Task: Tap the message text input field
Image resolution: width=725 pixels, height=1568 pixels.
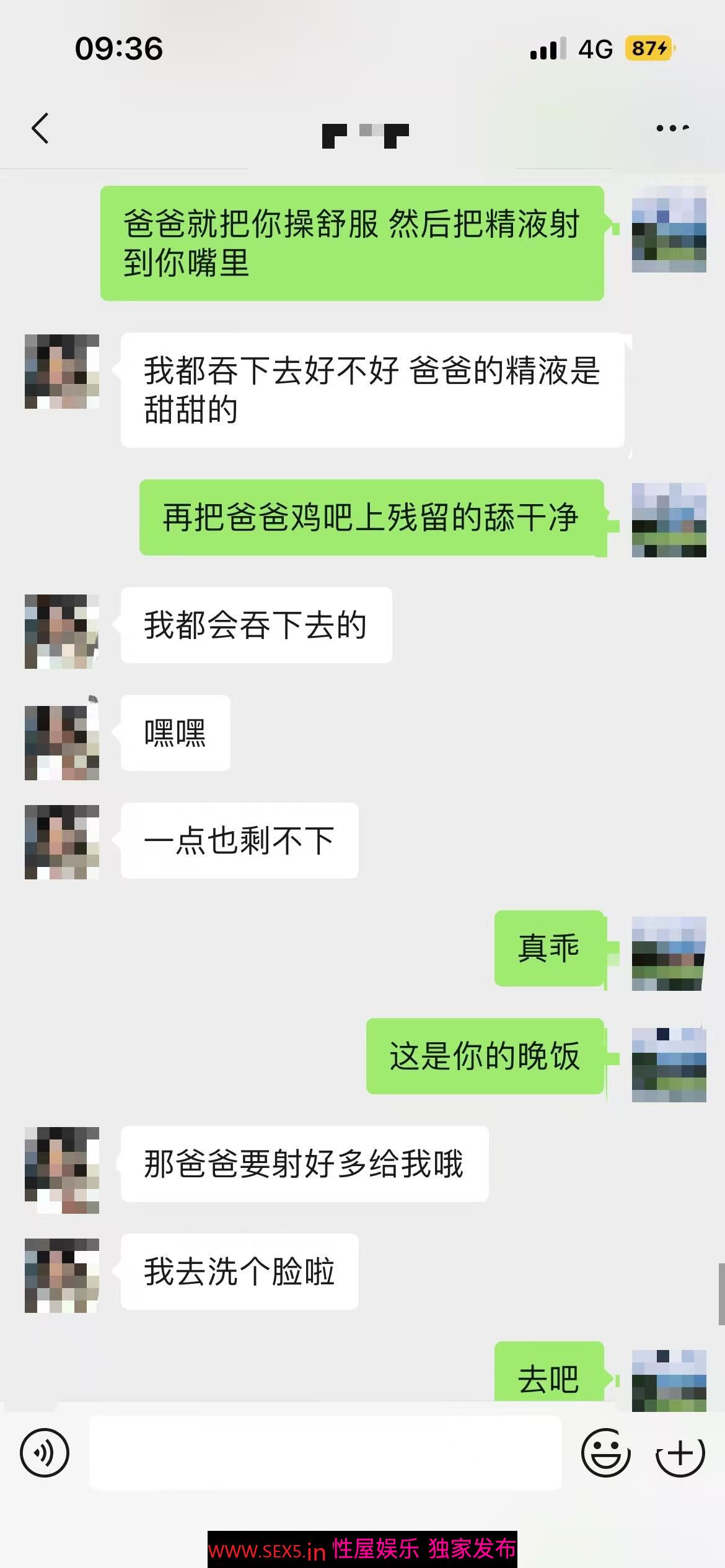Action: [325, 1453]
